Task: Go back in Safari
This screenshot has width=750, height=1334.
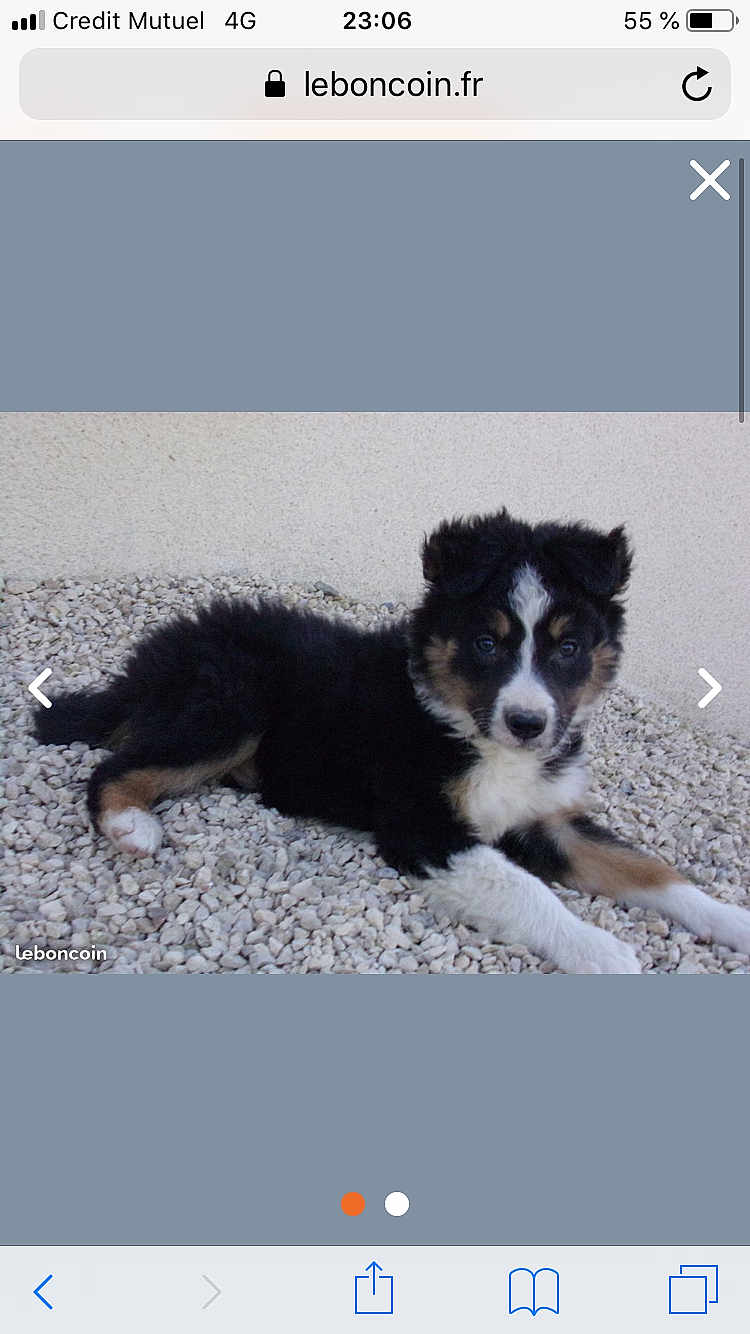Action: pos(43,1292)
